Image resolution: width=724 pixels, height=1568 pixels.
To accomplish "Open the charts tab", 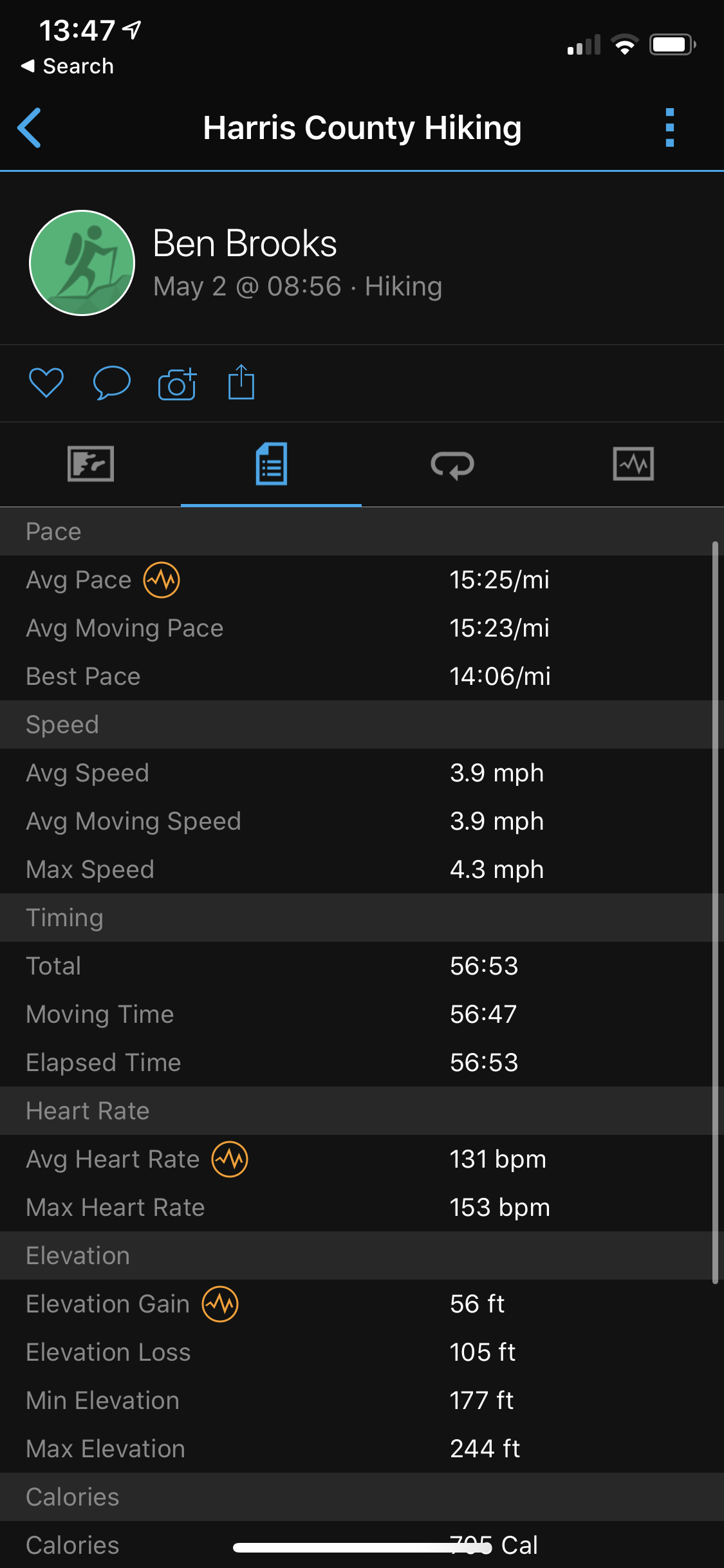I will 633,464.
